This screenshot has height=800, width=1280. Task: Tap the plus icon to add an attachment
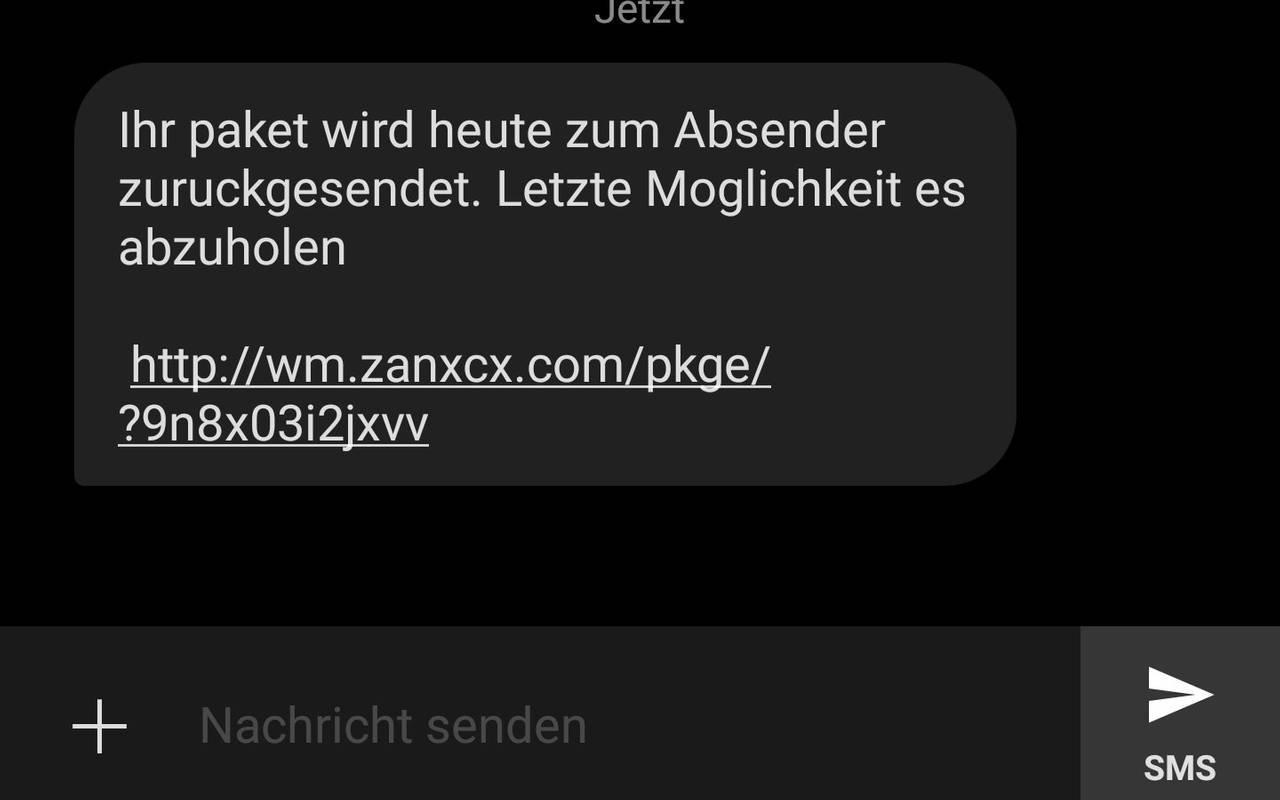[x=100, y=726]
